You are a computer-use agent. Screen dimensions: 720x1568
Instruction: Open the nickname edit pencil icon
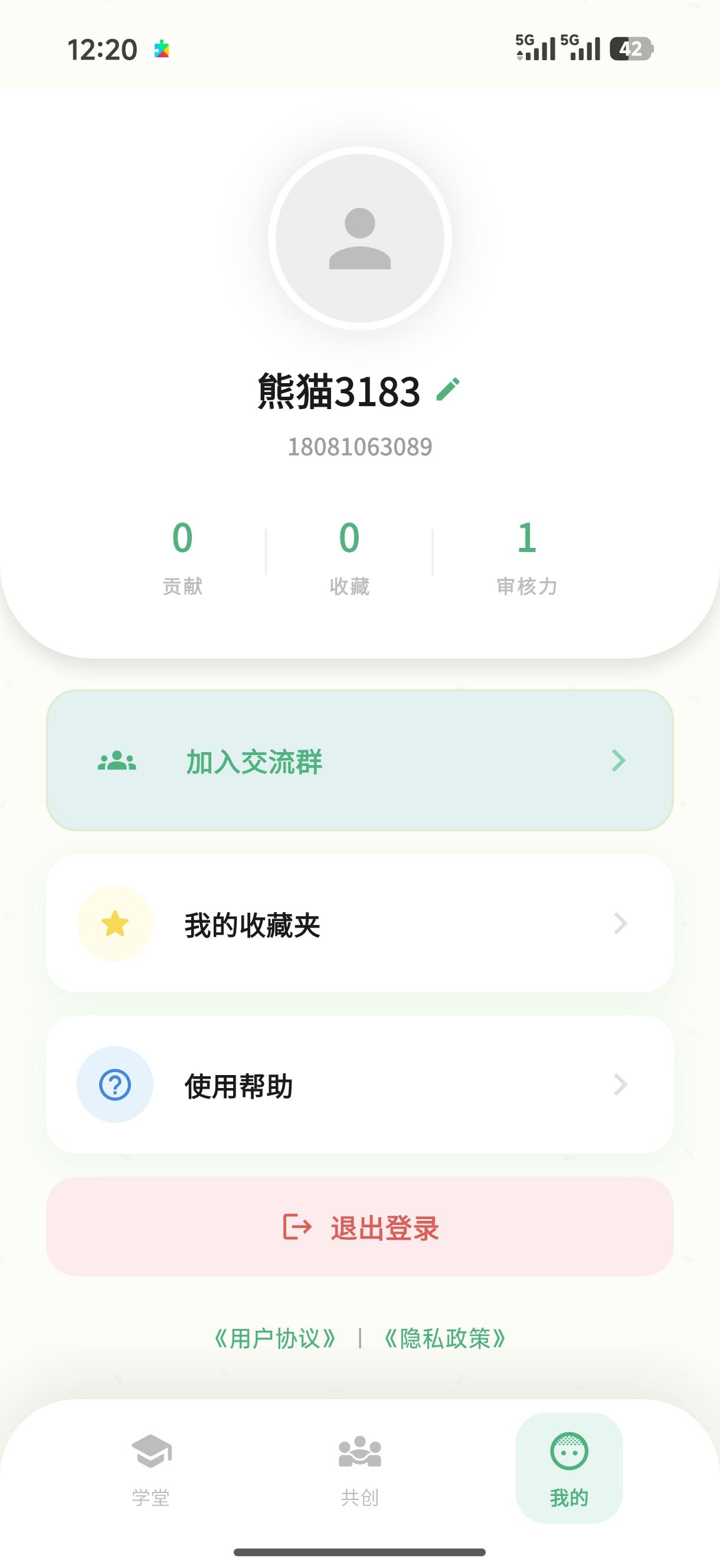point(449,391)
